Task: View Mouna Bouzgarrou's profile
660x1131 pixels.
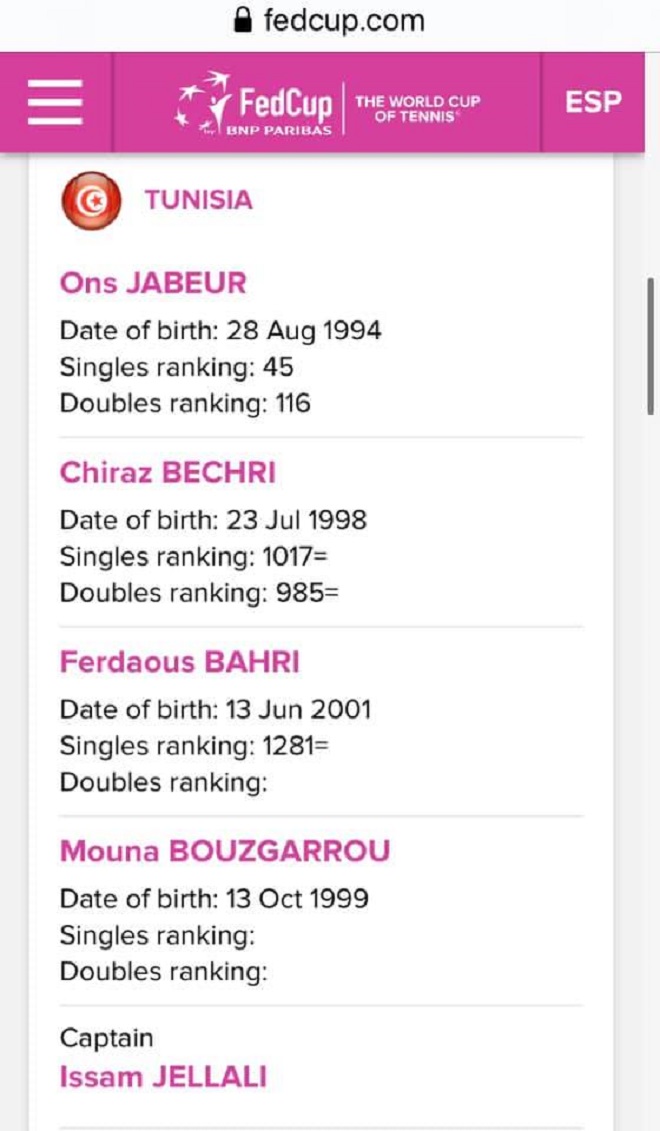Action: (225, 852)
